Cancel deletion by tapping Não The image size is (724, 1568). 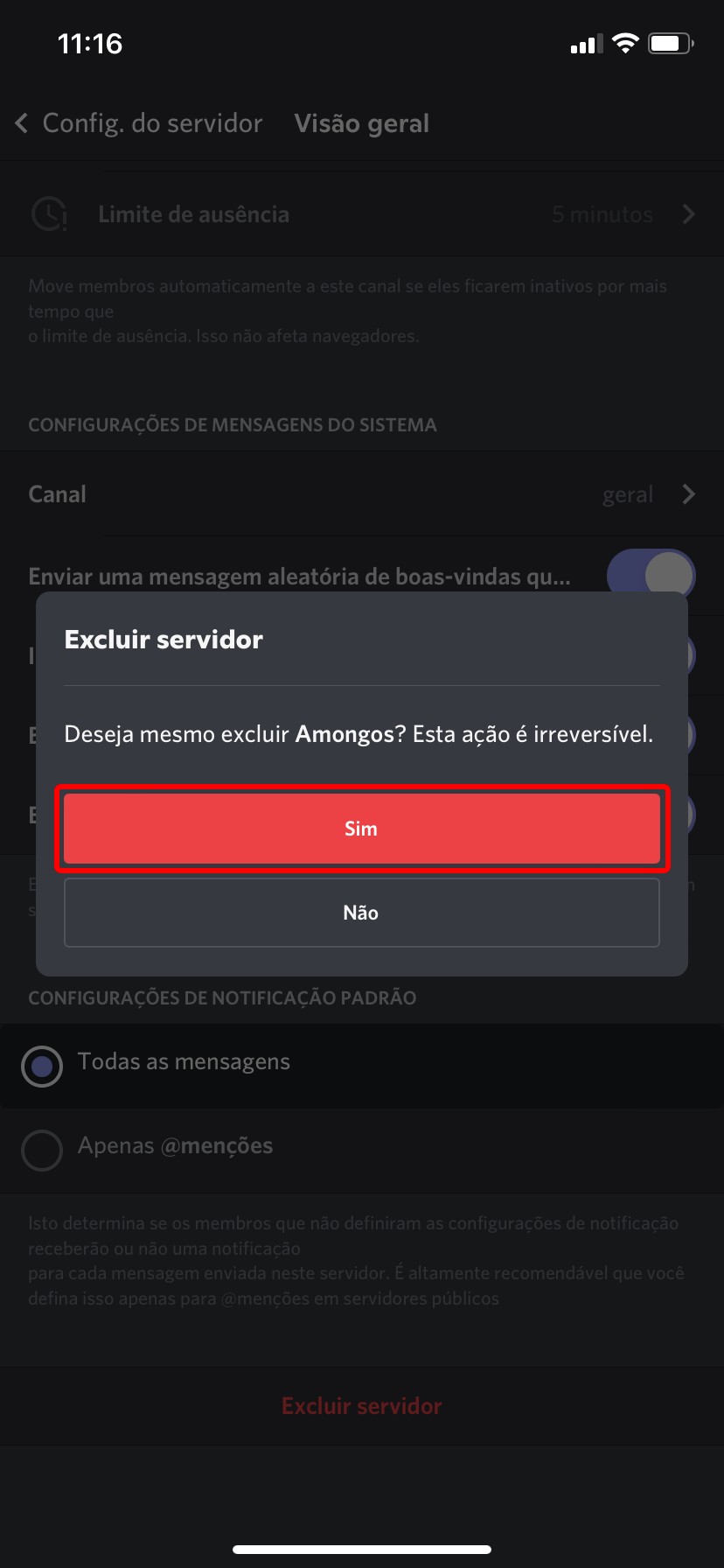(361, 913)
